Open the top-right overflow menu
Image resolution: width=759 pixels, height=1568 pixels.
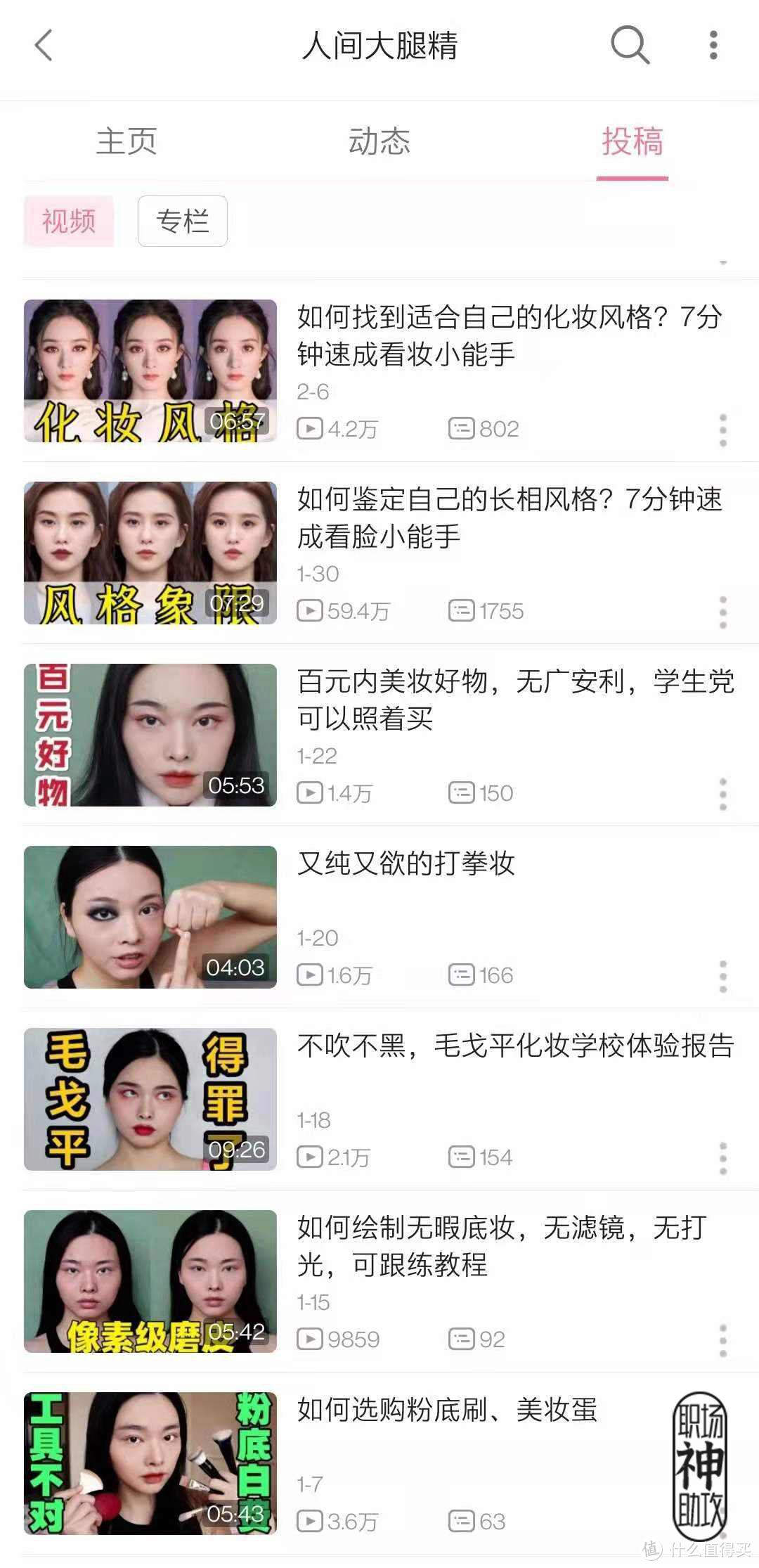pyautogui.click(x=713, y=46)
